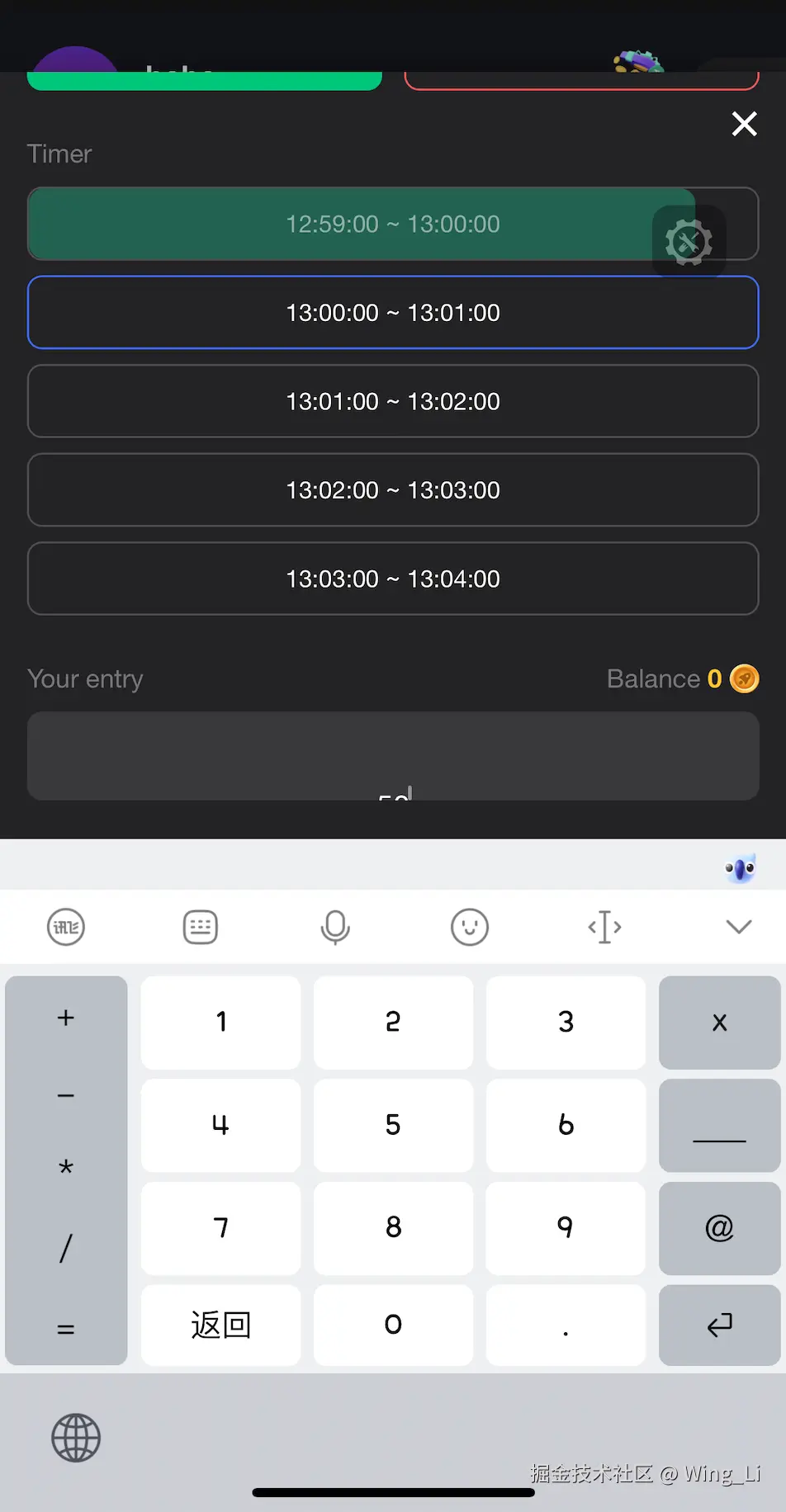Select the 13:00:00 ~ 13:01:00 time slot
This screenshot has width=786, height=1512.
[x=393, y=313]
